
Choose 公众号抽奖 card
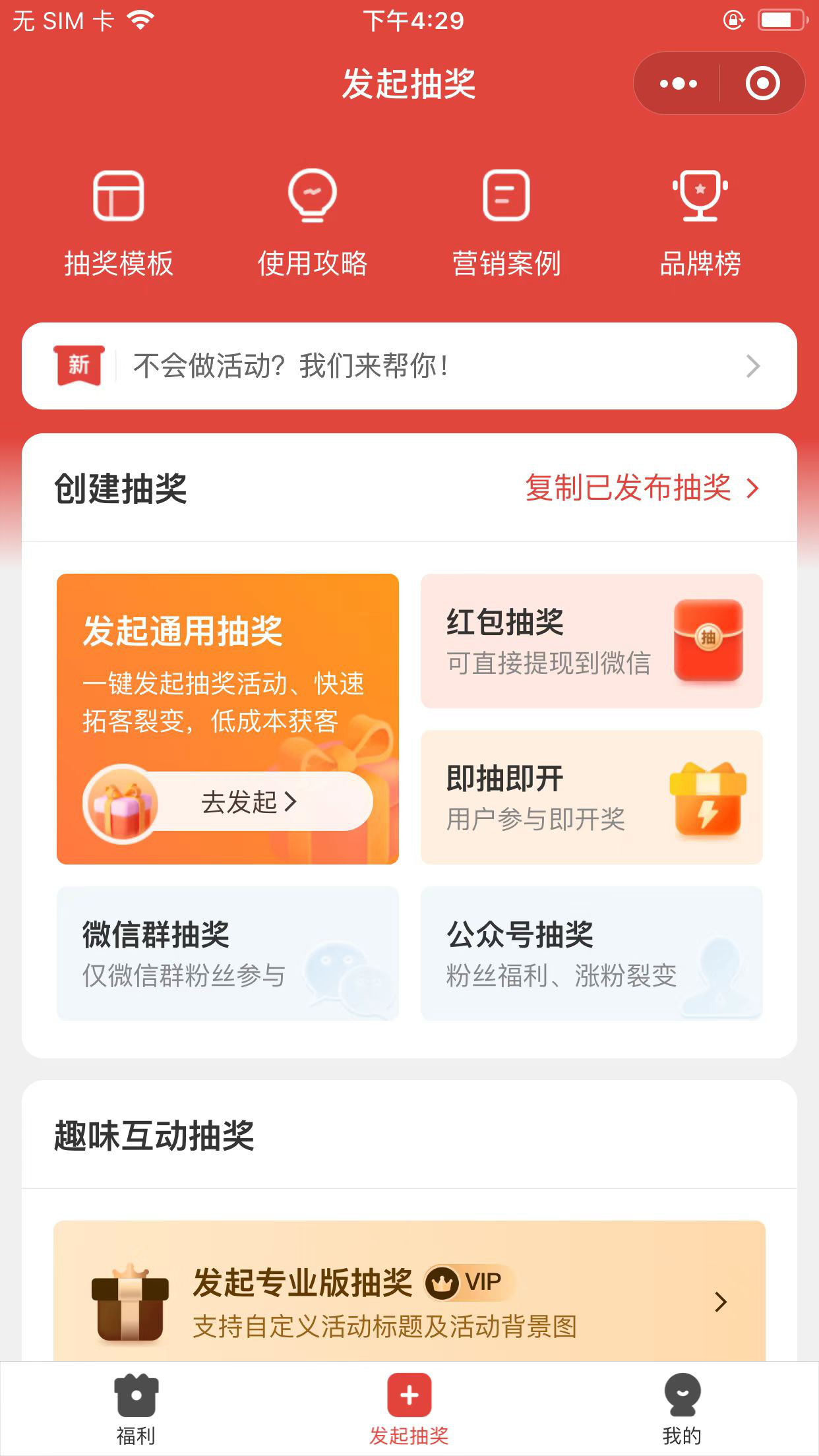591,954
